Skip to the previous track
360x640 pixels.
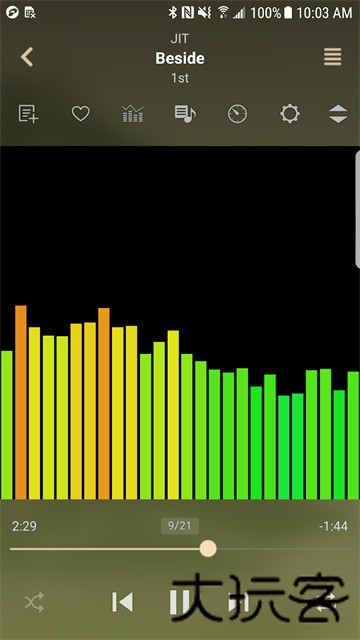tap(122, 602)
